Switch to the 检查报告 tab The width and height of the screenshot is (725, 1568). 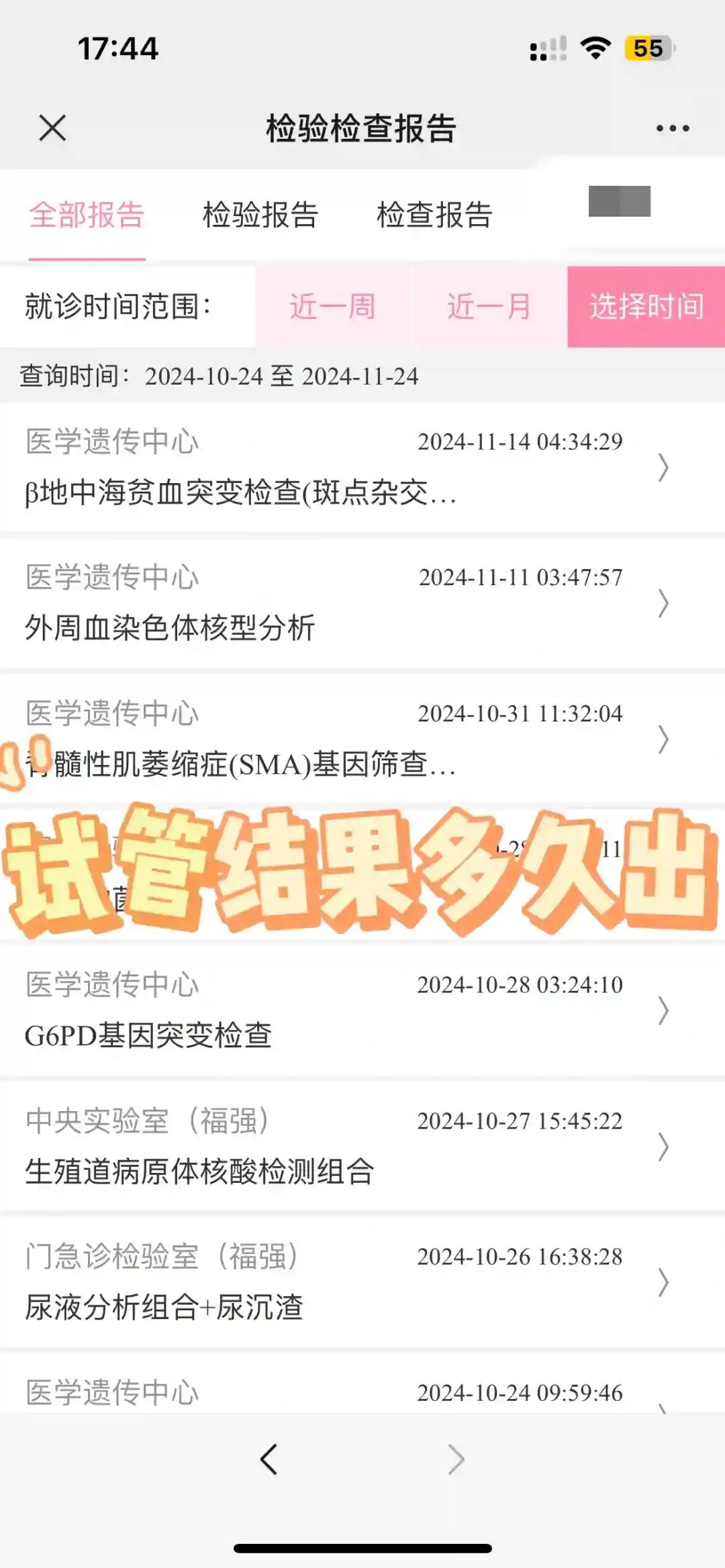[434, 215]
